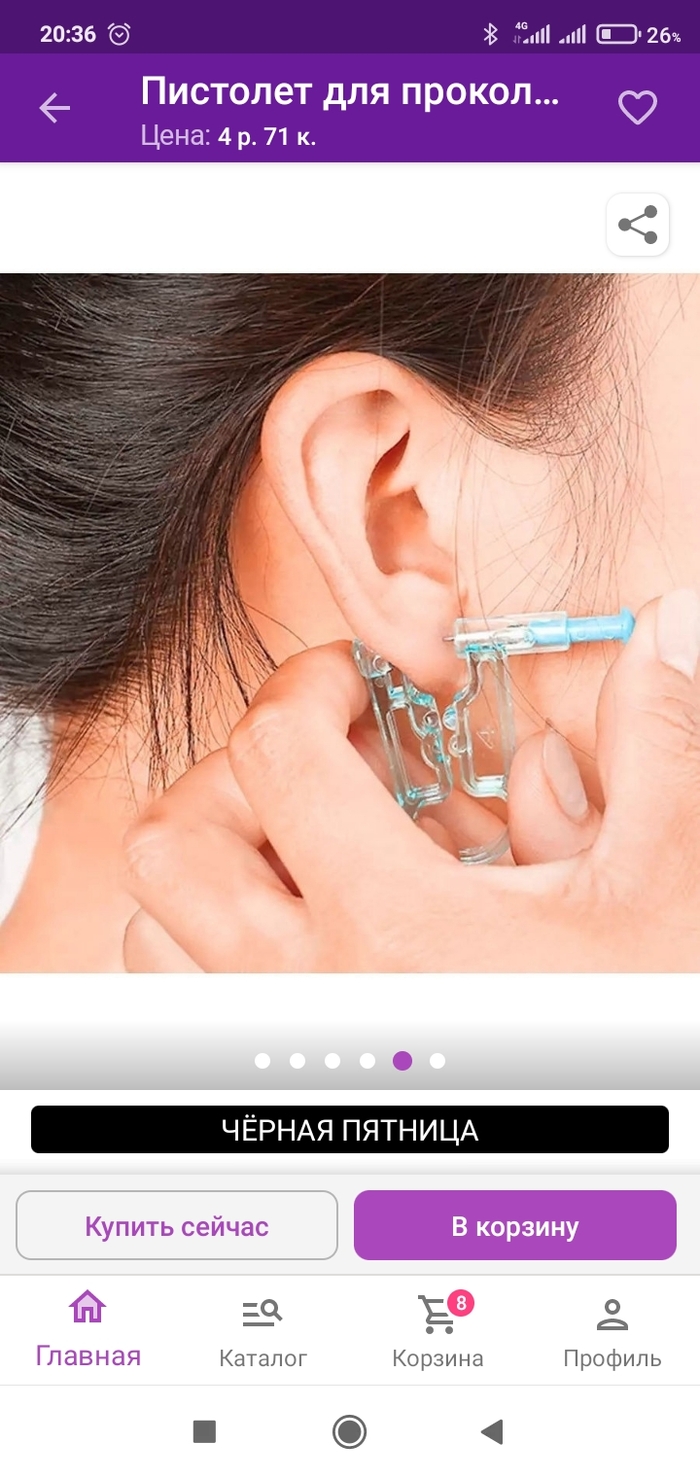
Task: Open the Каталог tab
Action: click(x=263, y=1330)
